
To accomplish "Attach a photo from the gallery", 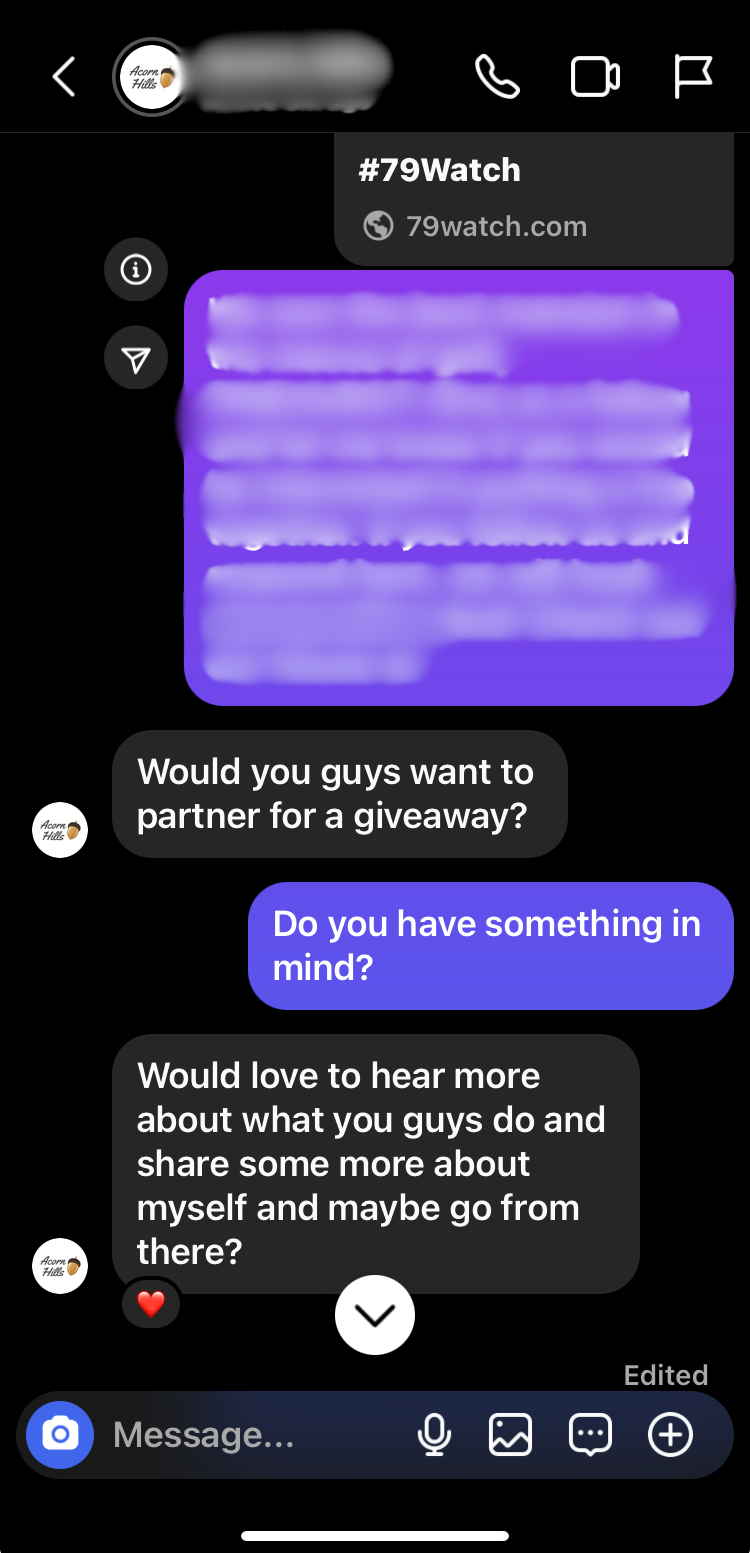I will [x=510, y=1435].
